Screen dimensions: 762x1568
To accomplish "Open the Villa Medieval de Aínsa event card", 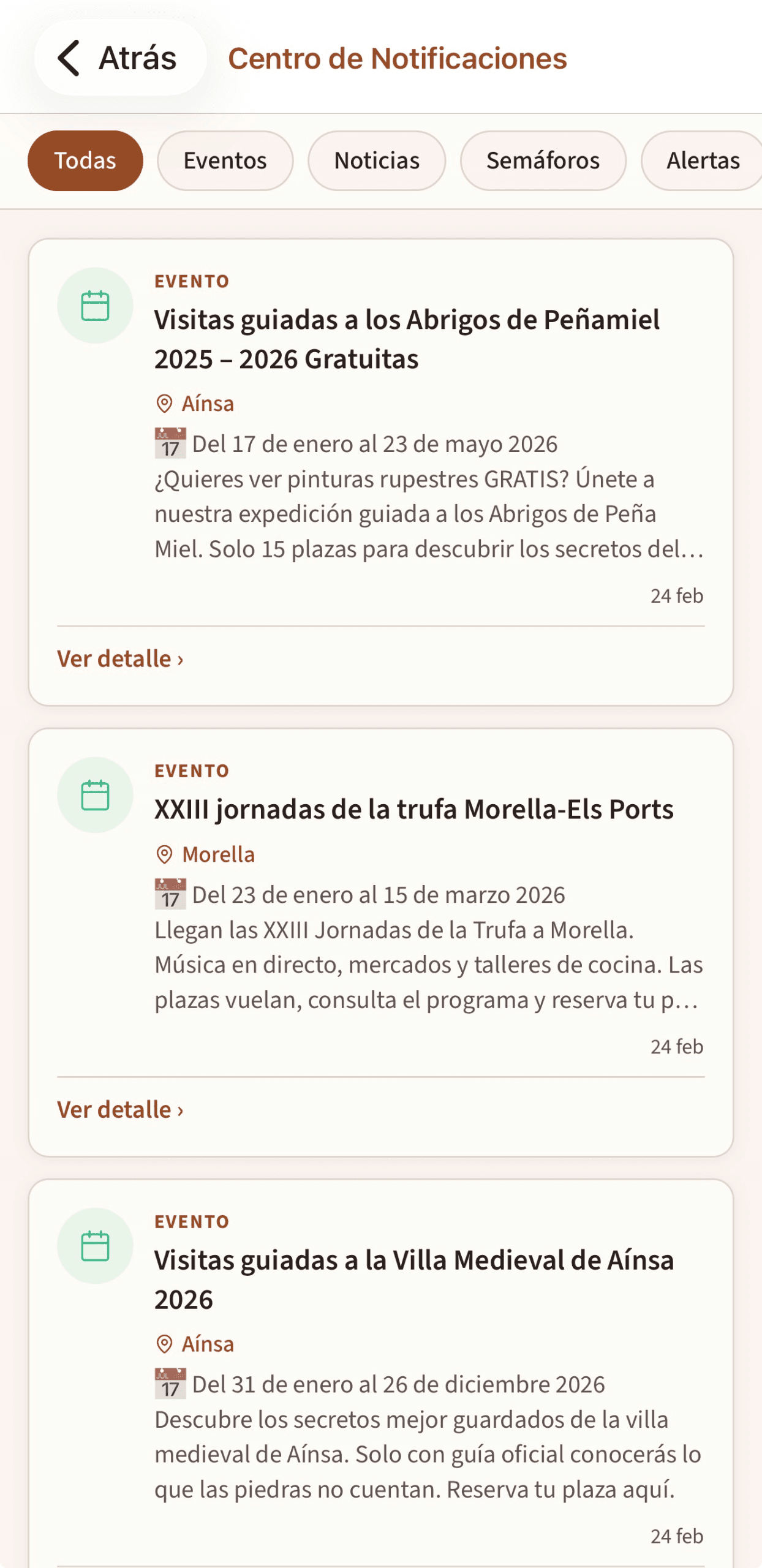I will click(x=414, y=1279).
